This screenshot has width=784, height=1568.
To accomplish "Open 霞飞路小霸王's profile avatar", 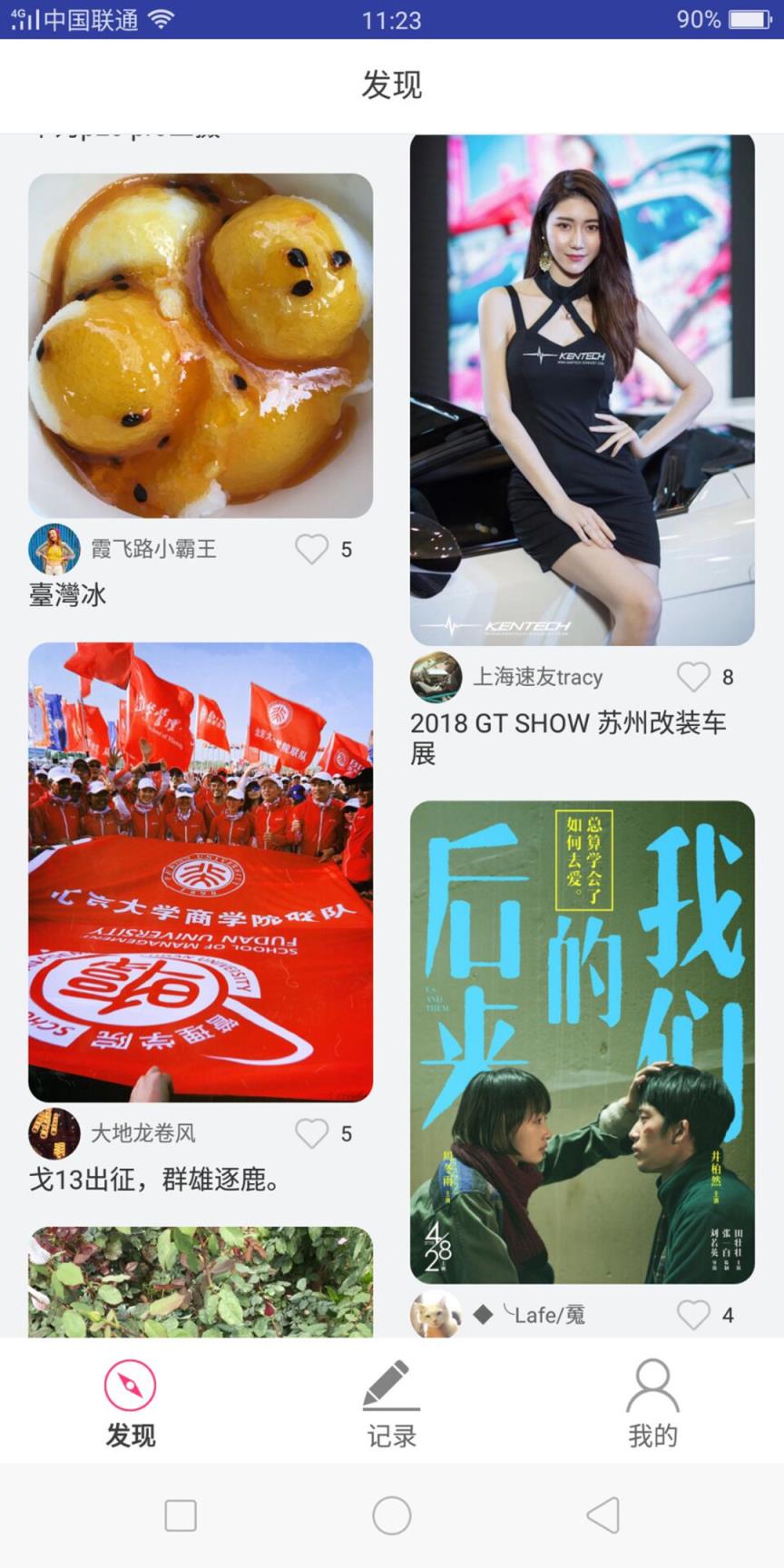I will [x=53, y=549].
